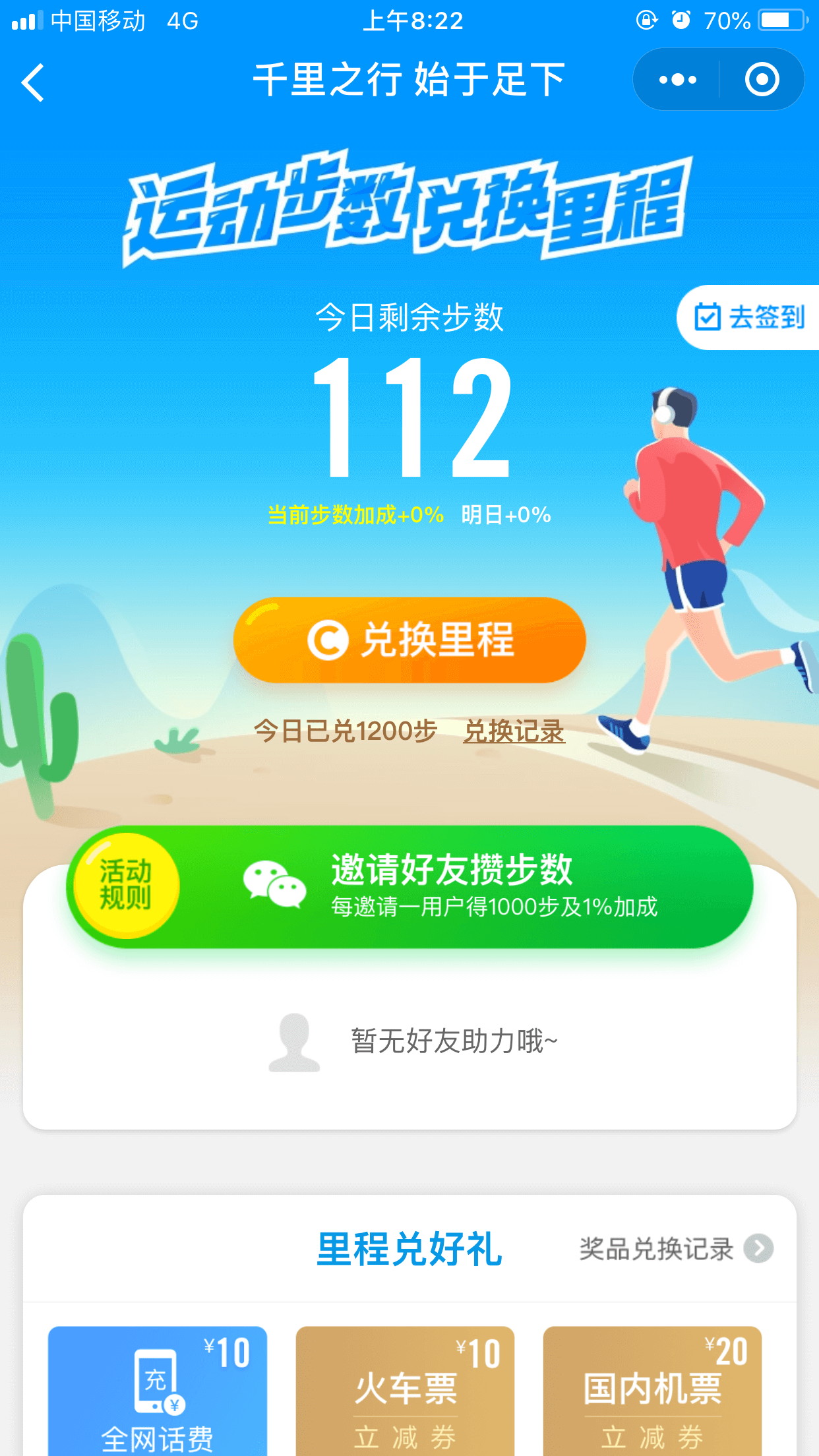The width and height of the screenshot is (819, 1456).
Task: Open the mini program three-dot menu
Action: (677, 80)
